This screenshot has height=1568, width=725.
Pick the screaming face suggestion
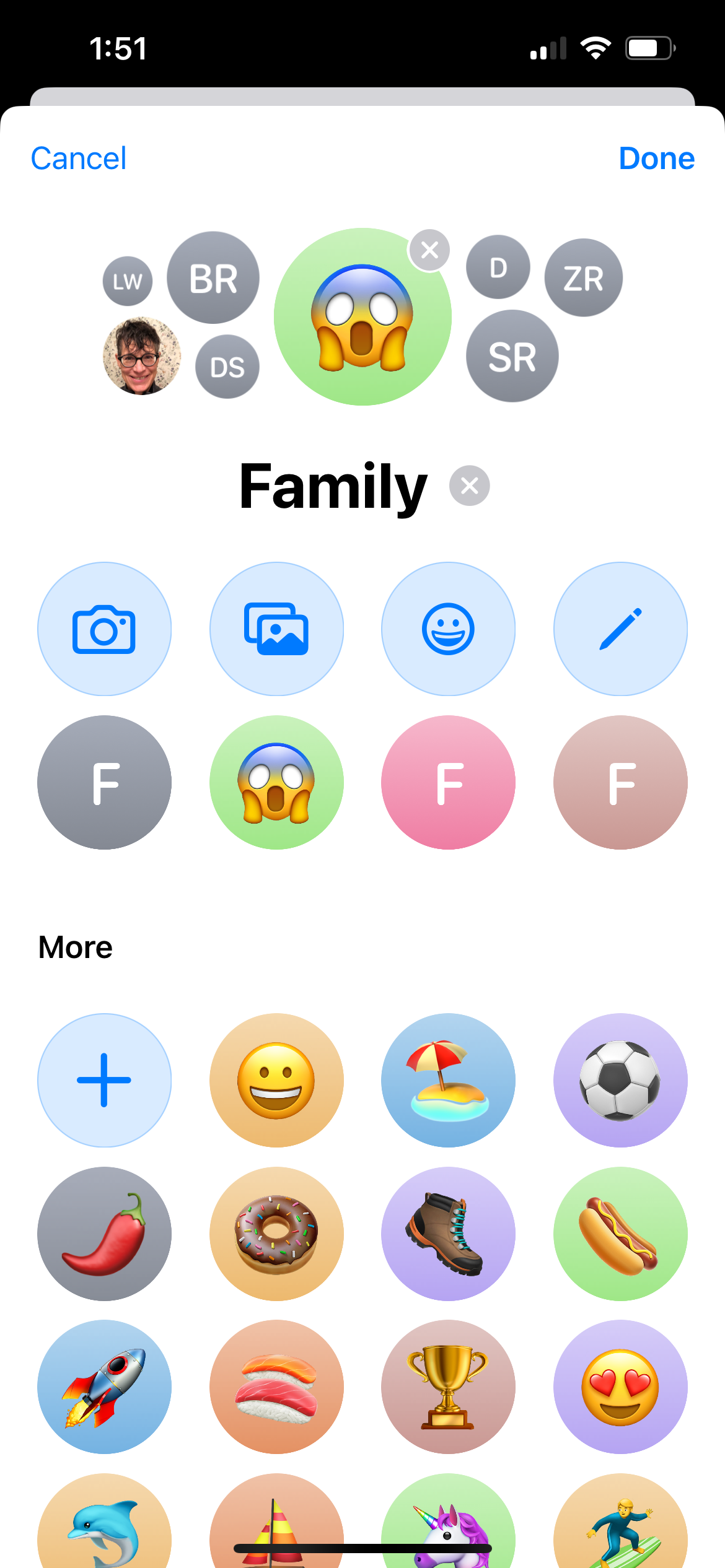[x=276, y=783]
